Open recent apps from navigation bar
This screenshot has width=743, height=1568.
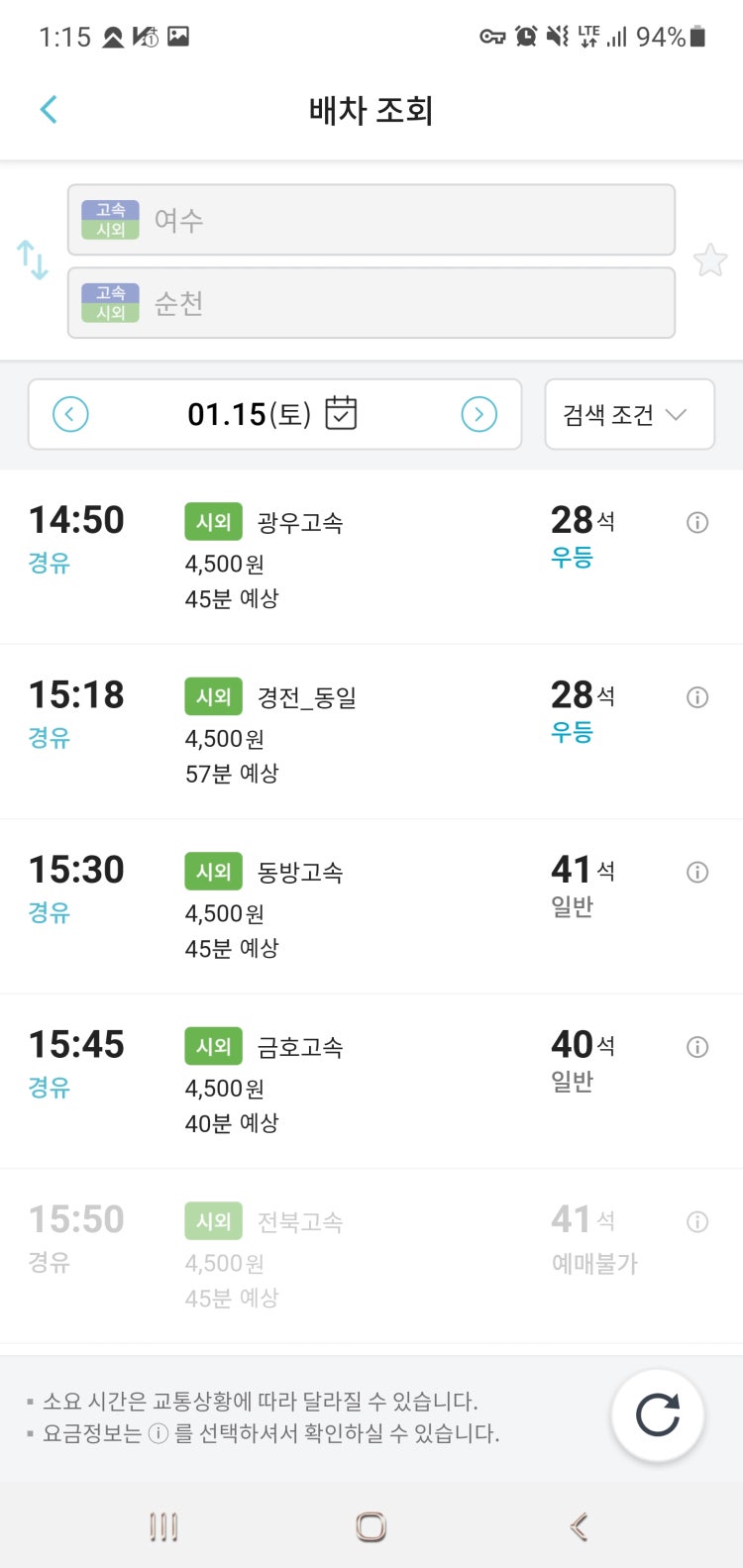point(163,1526)
